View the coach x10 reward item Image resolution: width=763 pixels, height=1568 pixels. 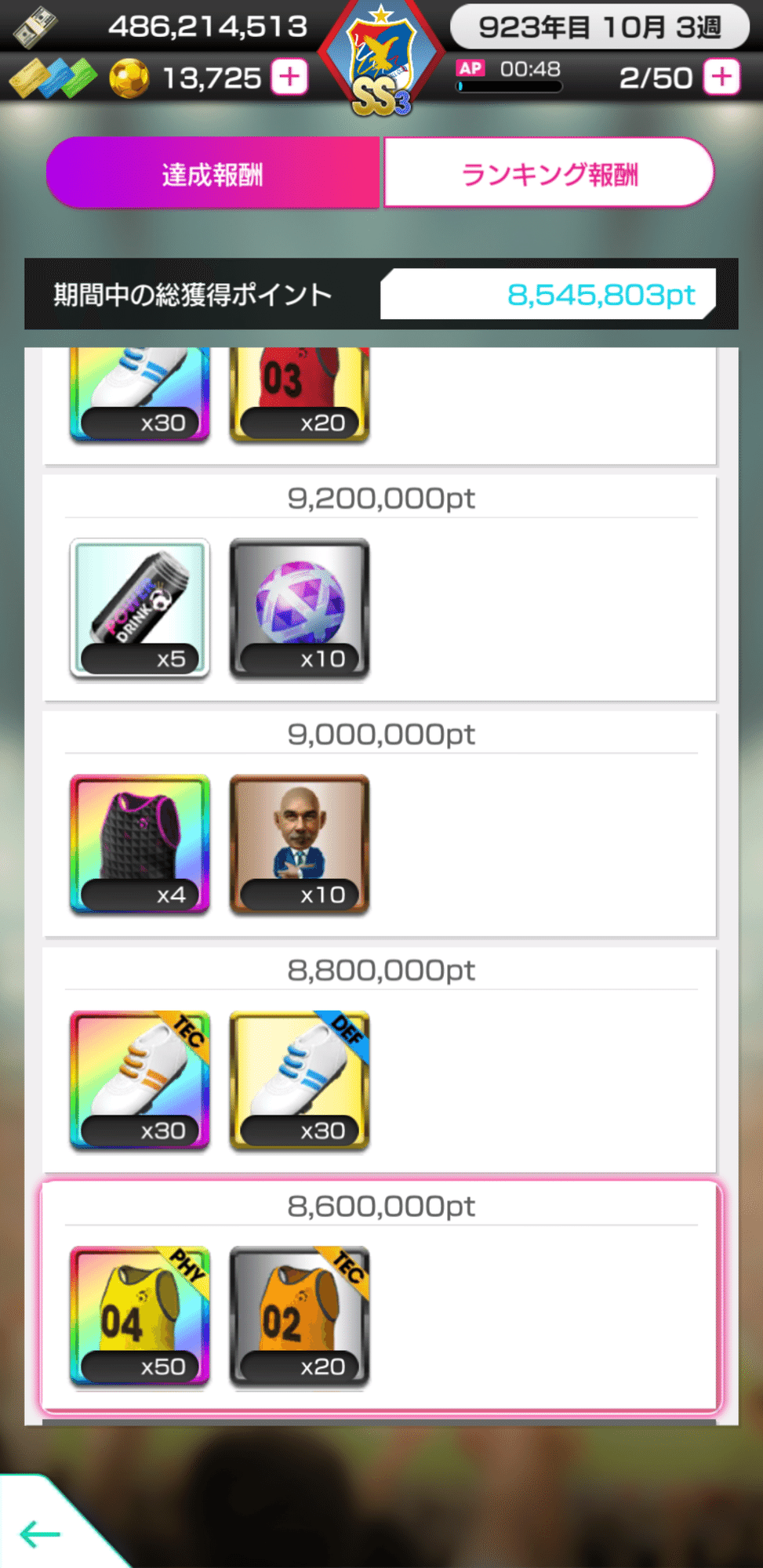300,844
